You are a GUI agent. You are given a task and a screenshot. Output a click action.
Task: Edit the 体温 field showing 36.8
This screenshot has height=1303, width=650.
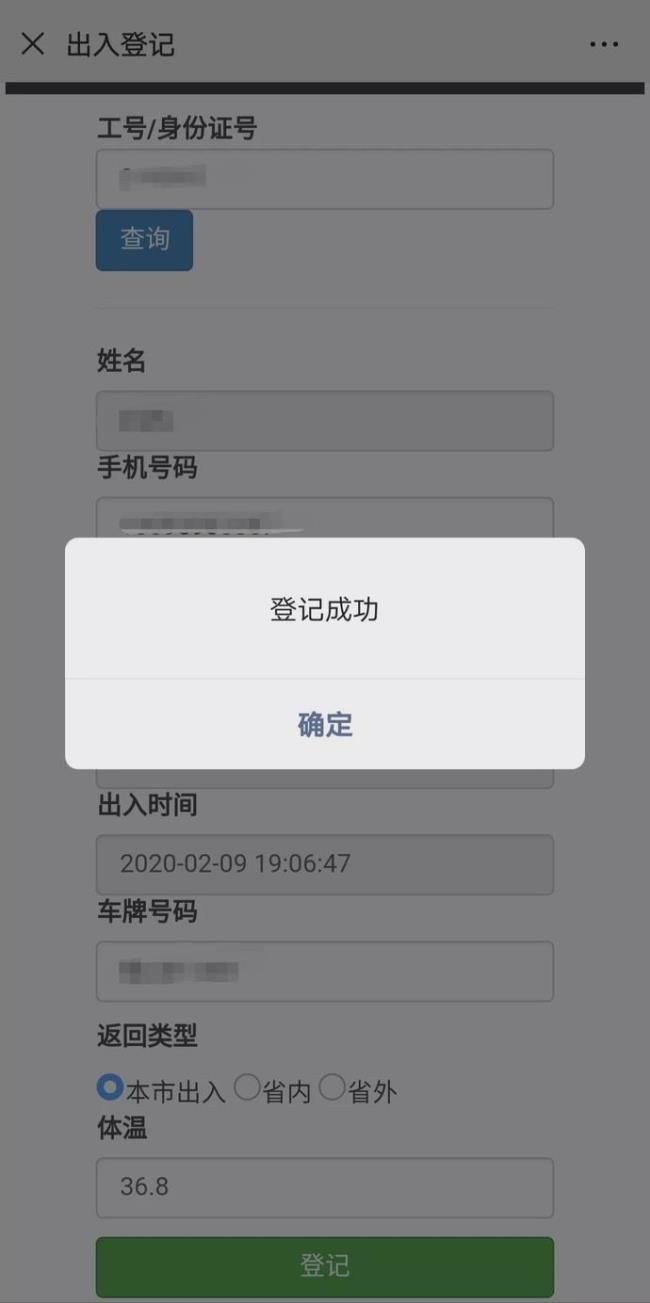325,1188
